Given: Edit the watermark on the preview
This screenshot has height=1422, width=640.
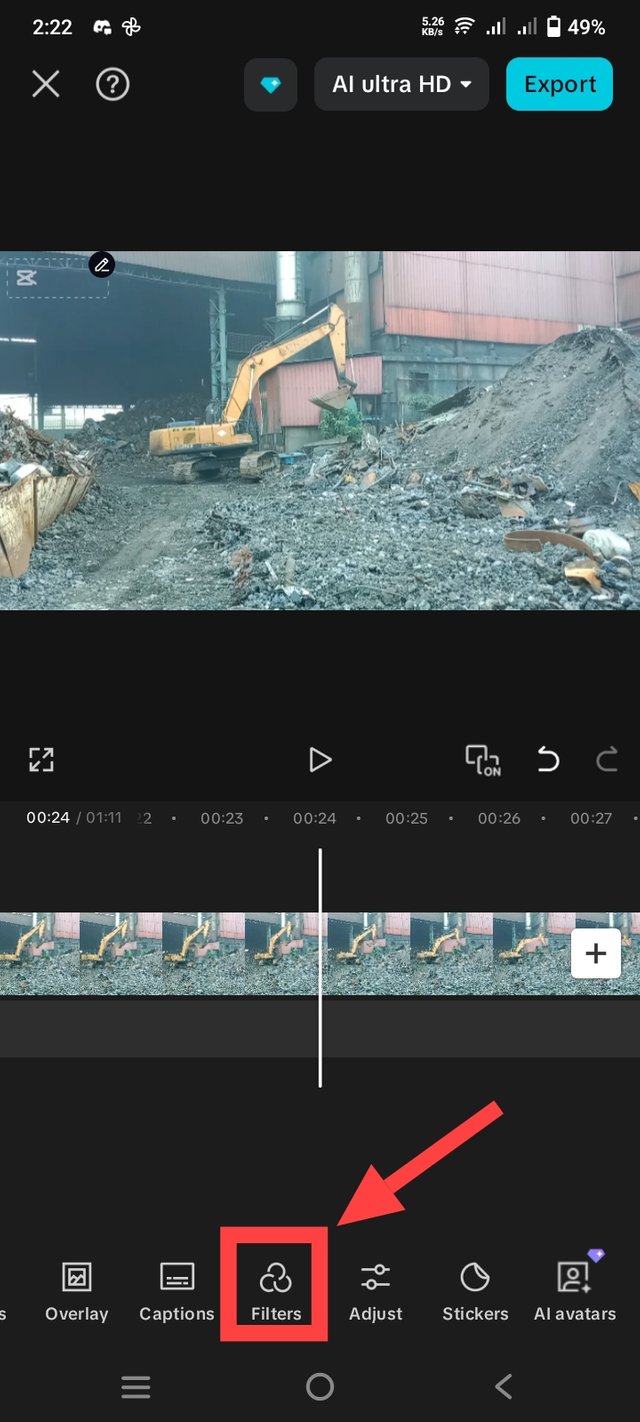Looking at the screenshot, I should pos(101,265).
